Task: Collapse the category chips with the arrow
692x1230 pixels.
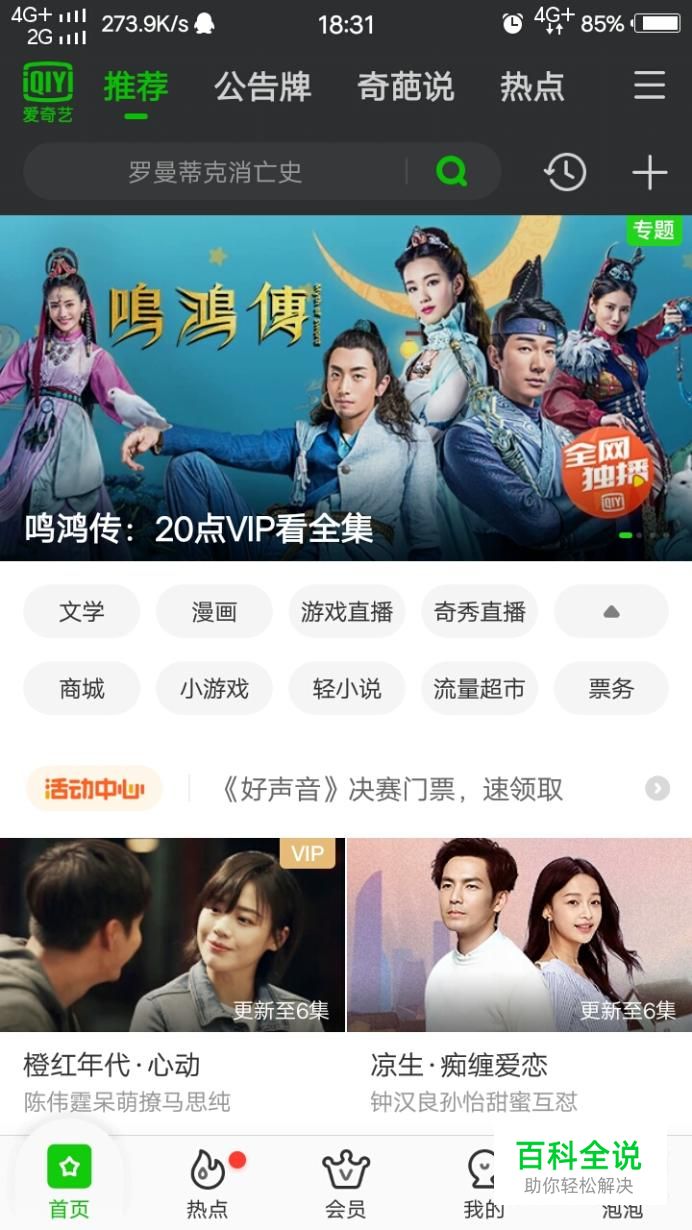Action: coord(611,612)
